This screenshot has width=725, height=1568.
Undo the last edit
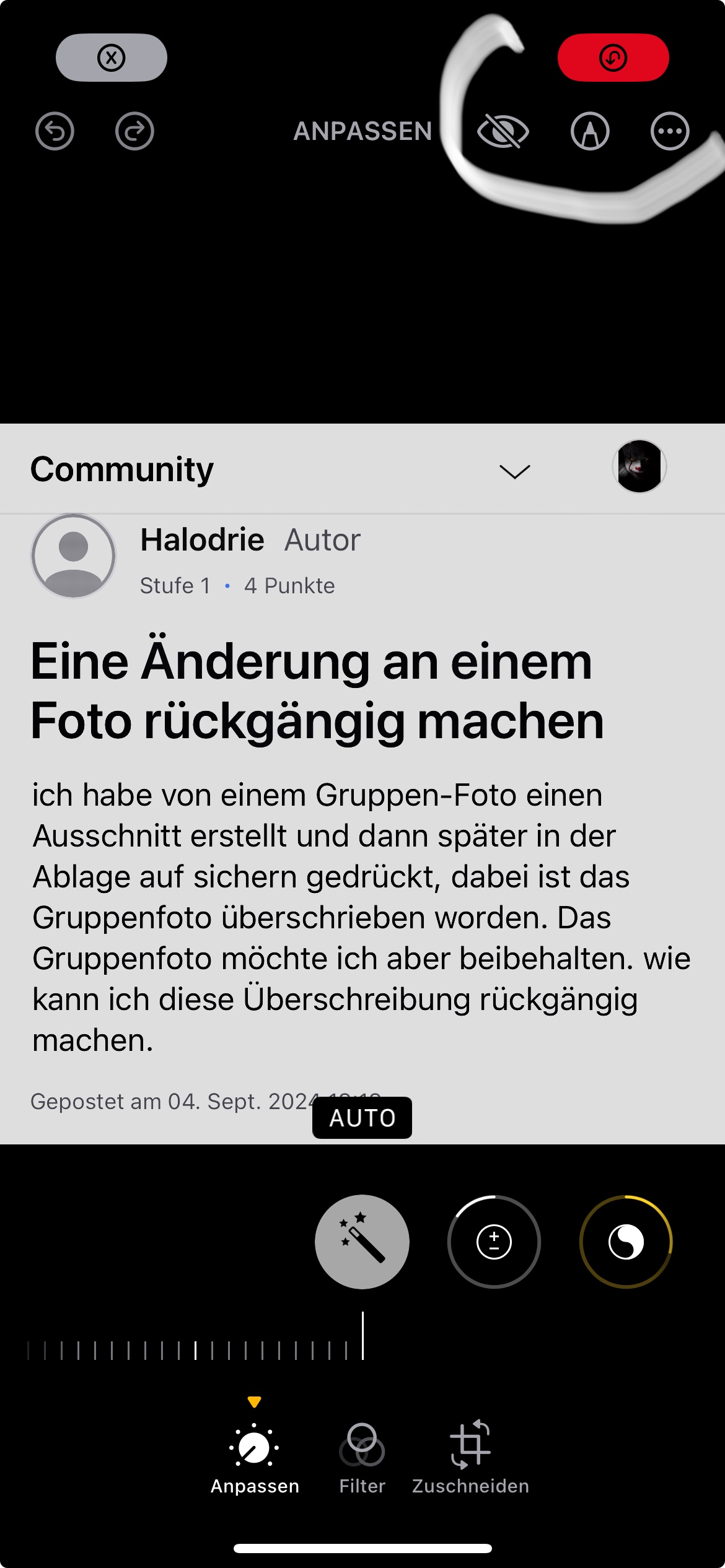click(55, 131)
